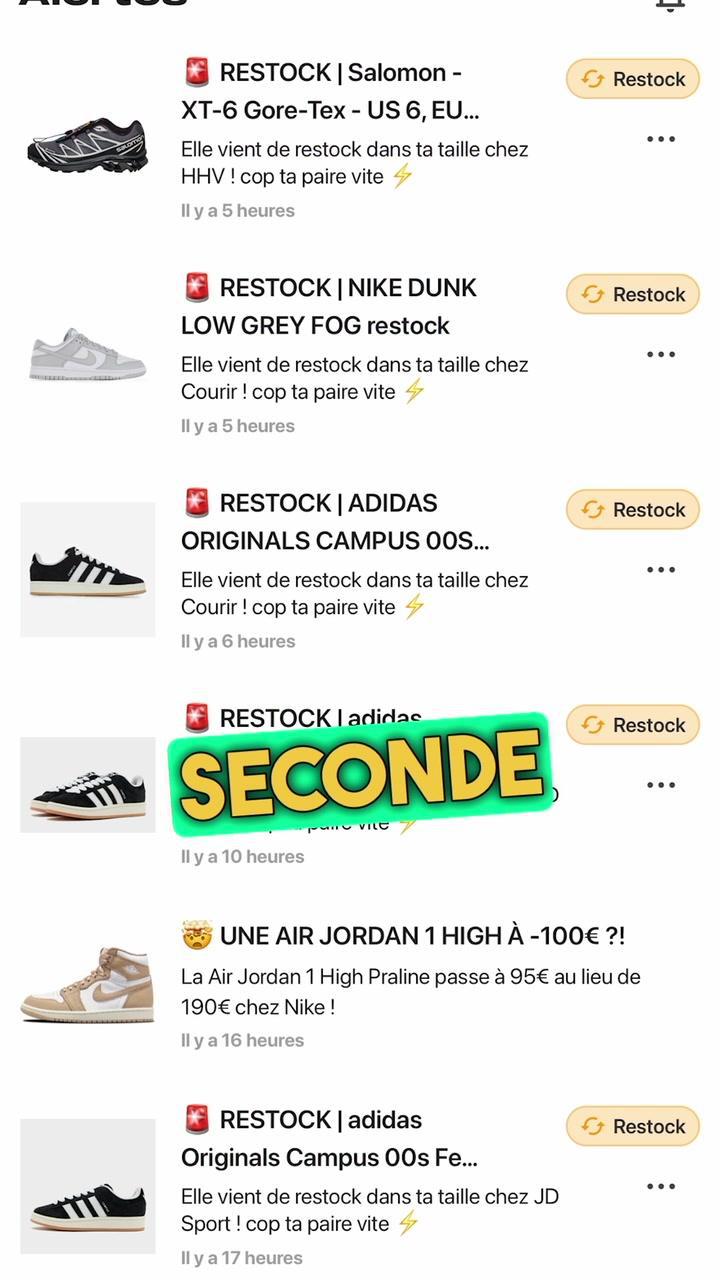Tap the siren icon on ADIDAS CAMPUS 00S alert

(x=196, y=503)
